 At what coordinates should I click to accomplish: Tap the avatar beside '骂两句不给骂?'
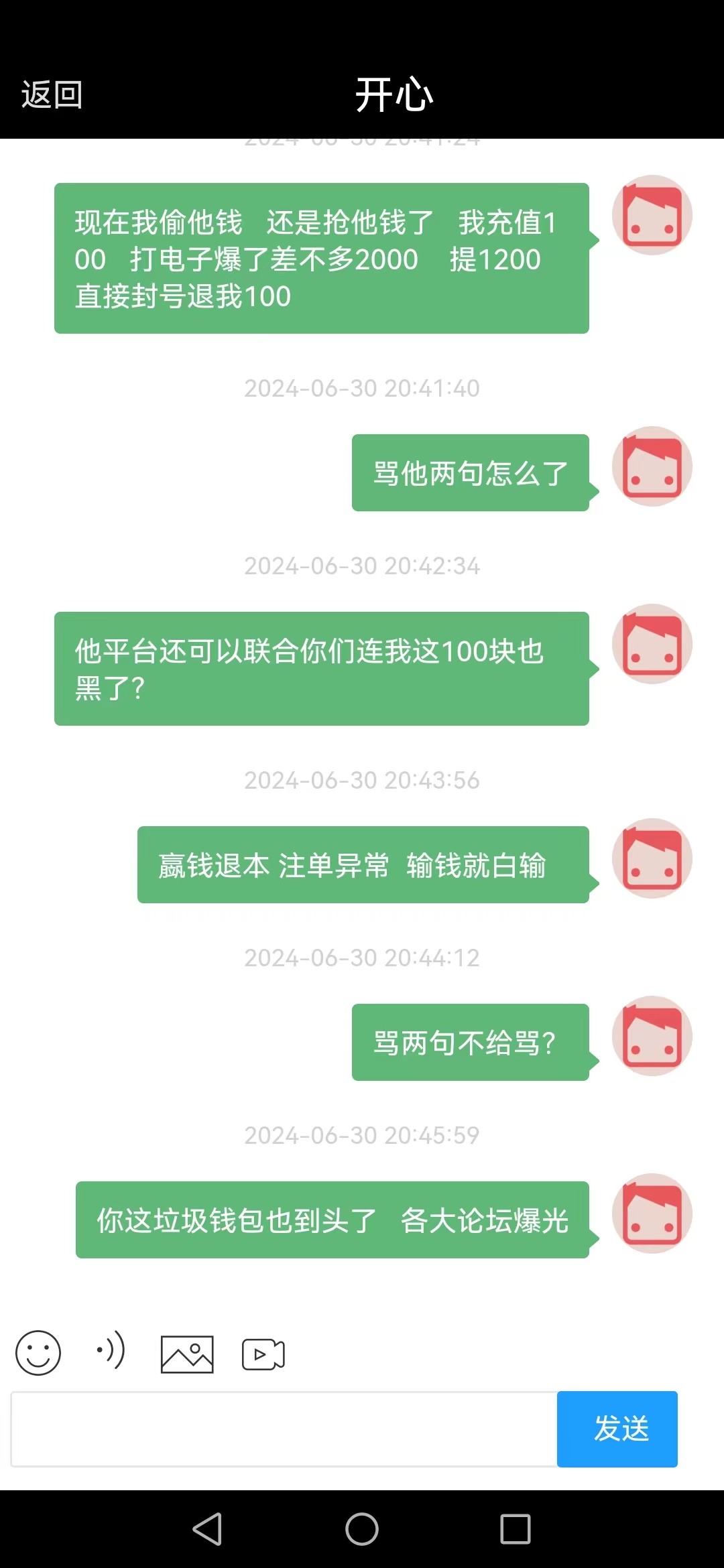(651, 1036)
